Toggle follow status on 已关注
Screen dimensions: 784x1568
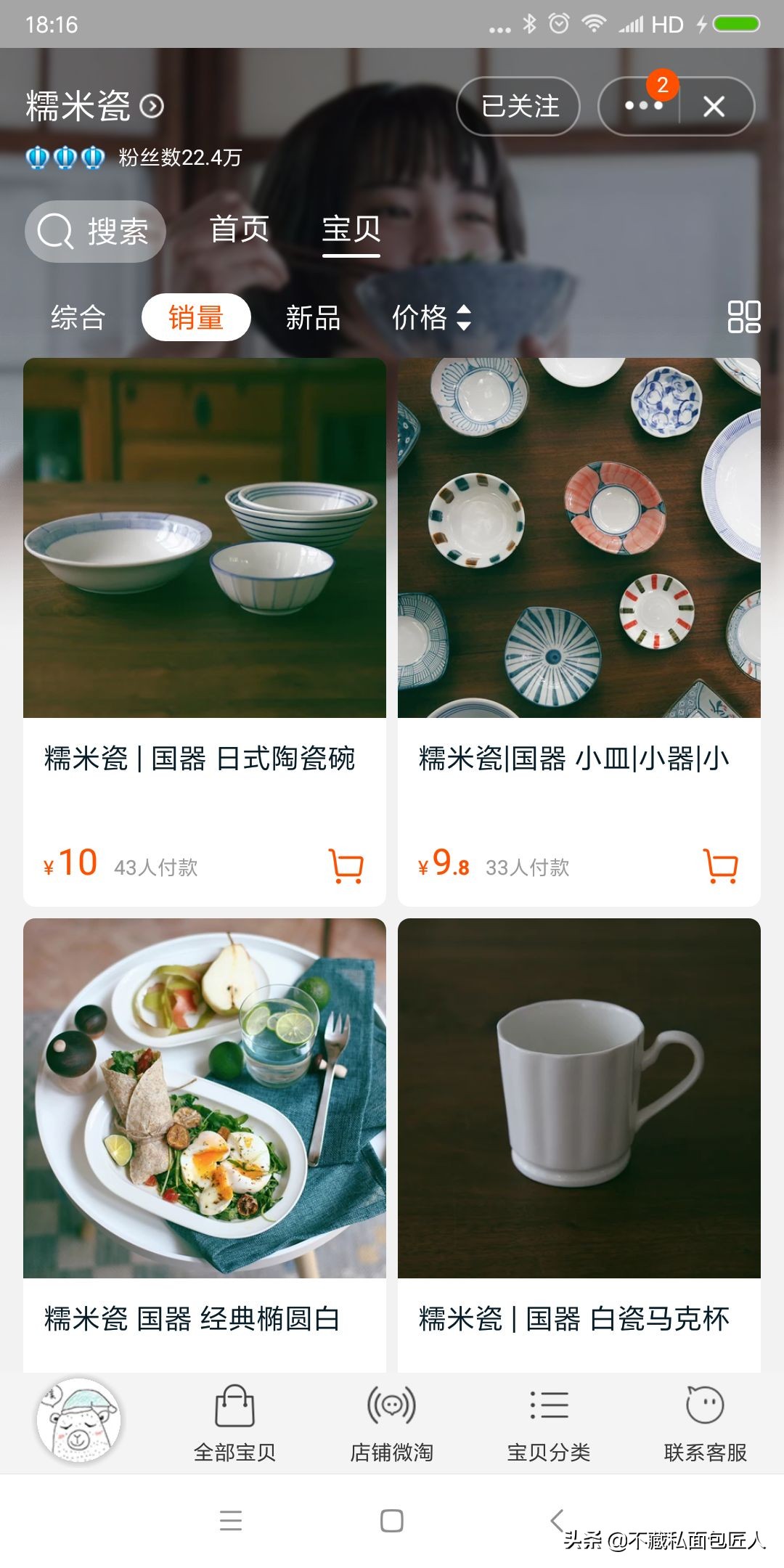518,106
